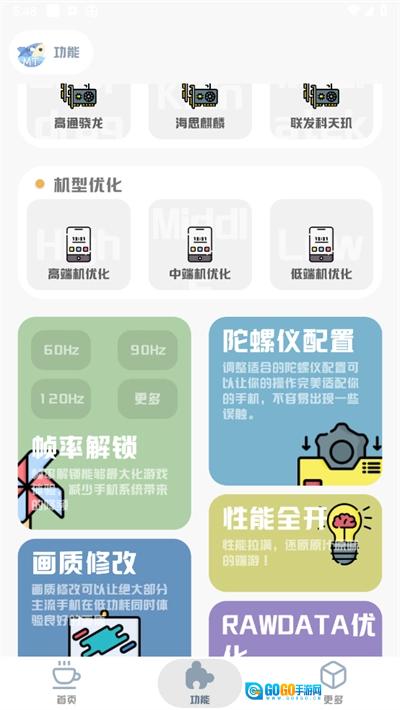Select 高端机优化 device optimization
400x710 pixels.
coord(79,245)
